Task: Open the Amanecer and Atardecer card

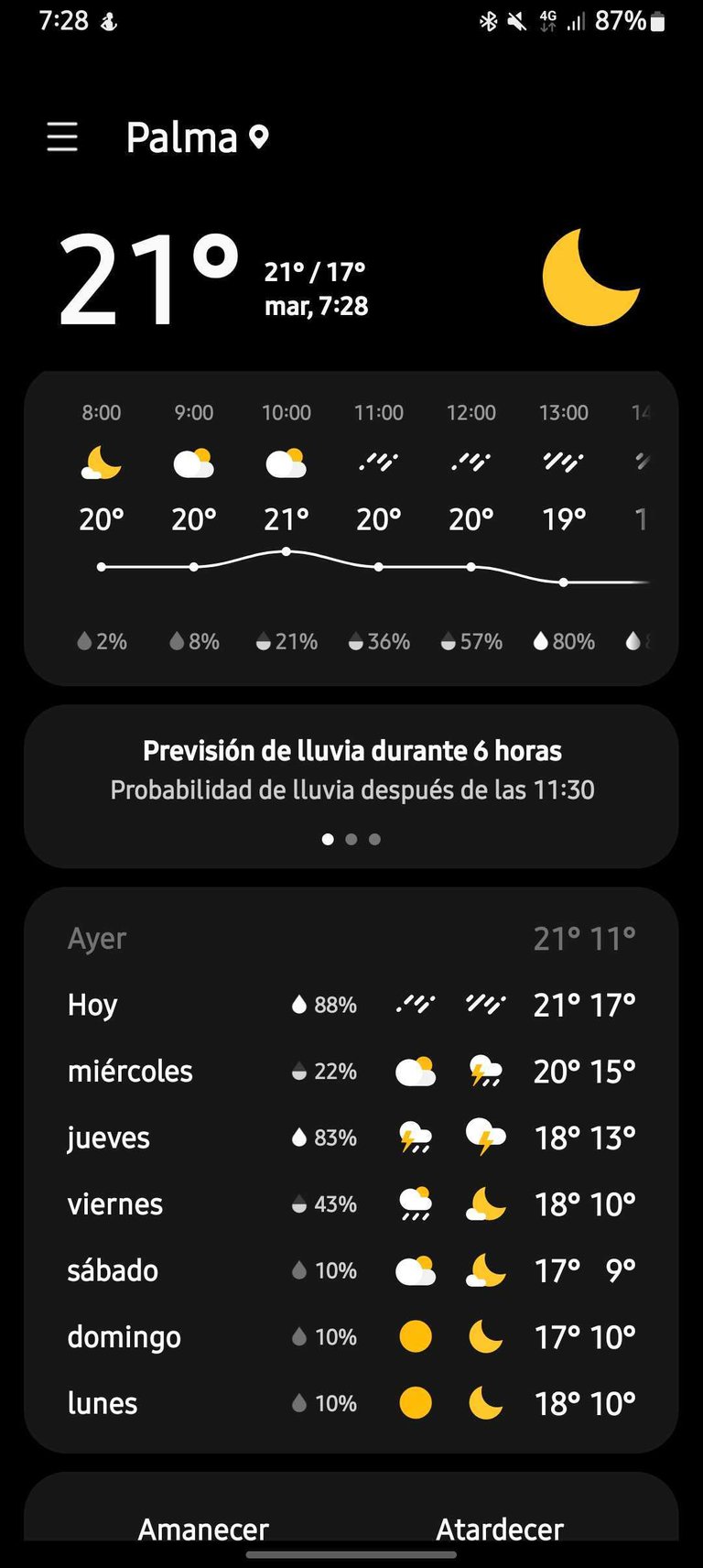Action: (351, 1508)
